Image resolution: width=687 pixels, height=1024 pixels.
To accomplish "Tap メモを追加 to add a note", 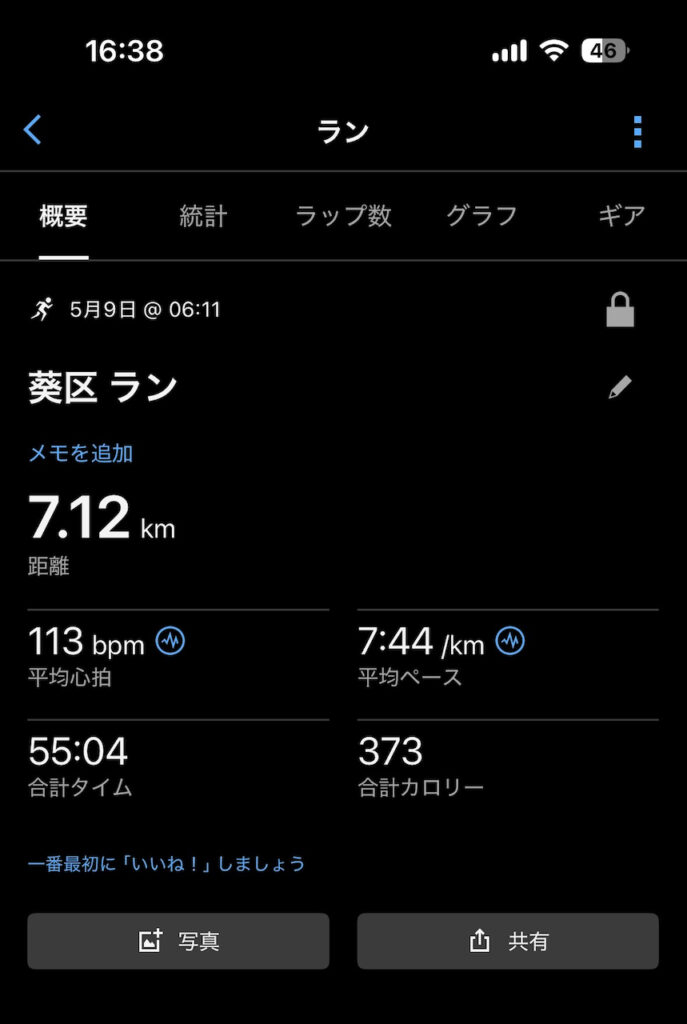I will click(x=80, y=453).
